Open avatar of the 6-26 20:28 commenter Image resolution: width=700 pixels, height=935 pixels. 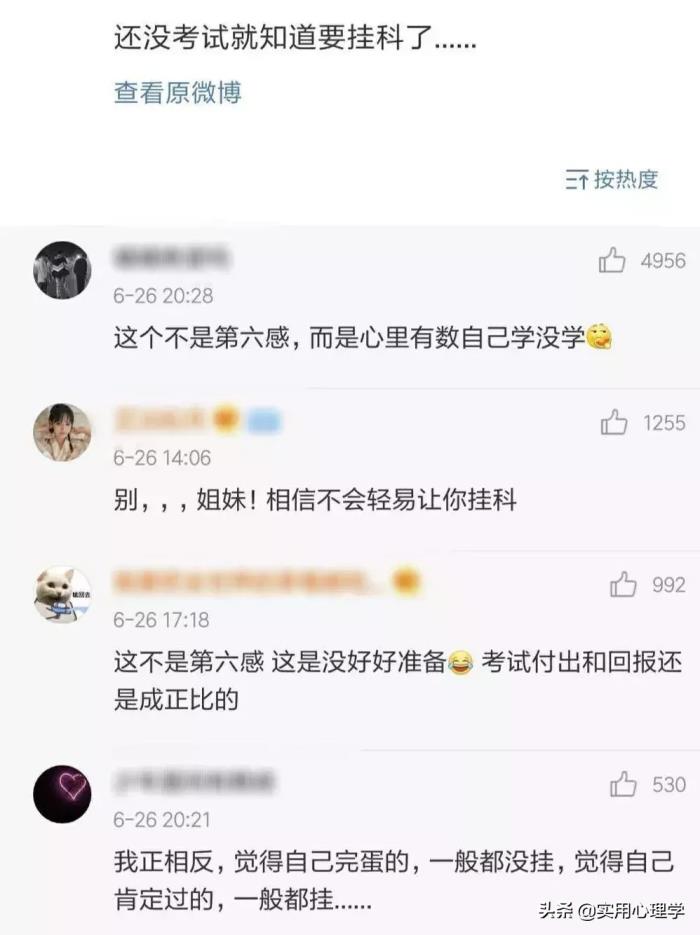pos(62,270)
